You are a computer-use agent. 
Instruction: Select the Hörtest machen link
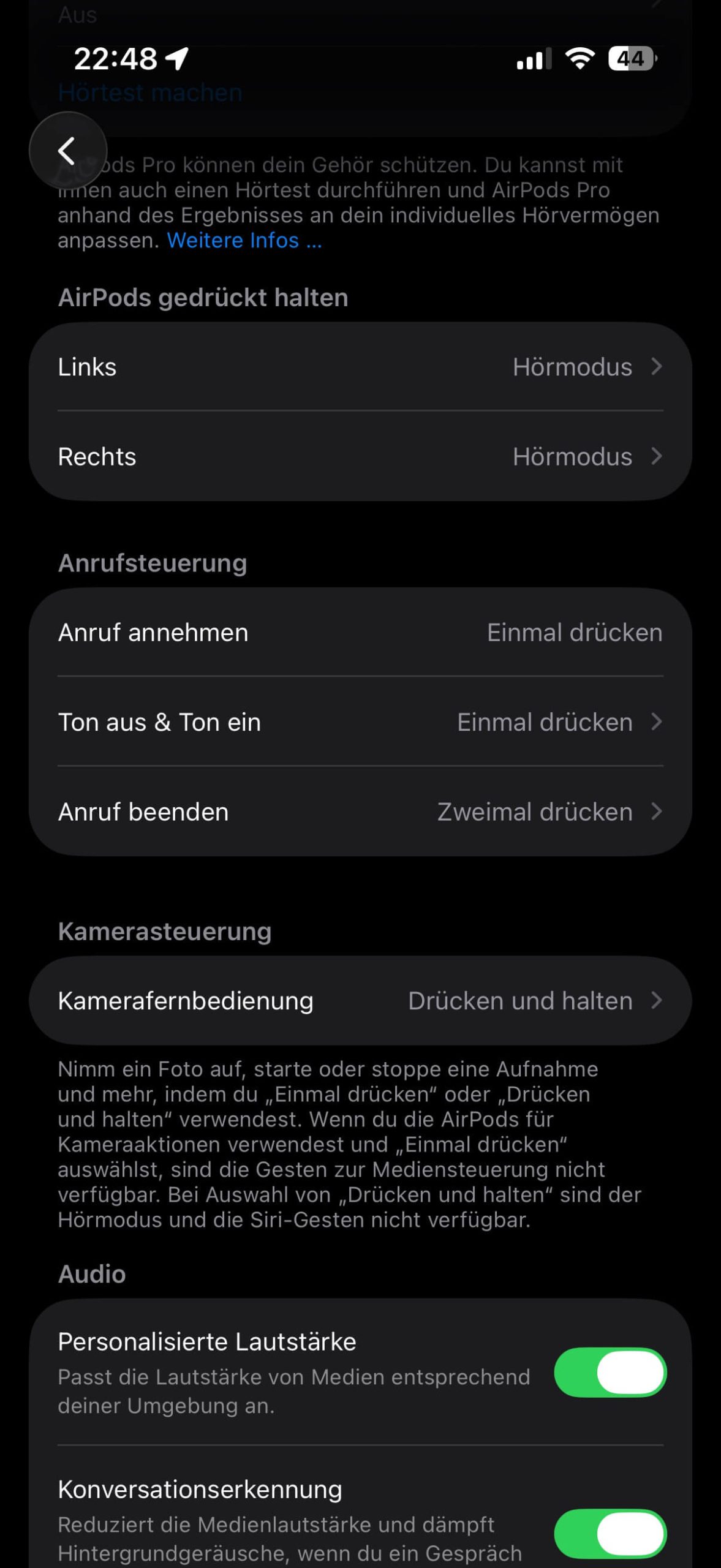point(150,93)
